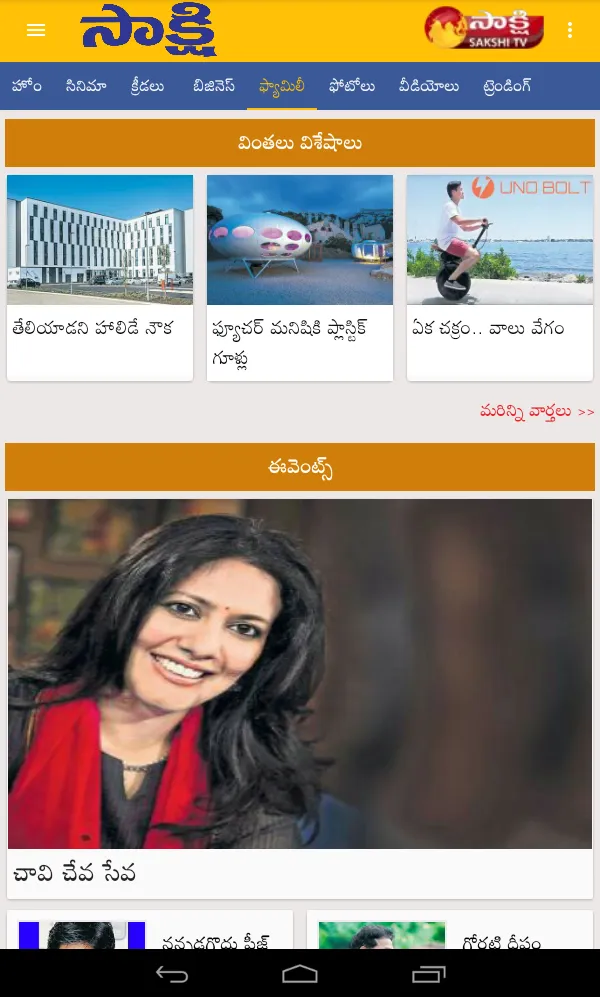Select the ఫ్యామిలీ tab
This screenshot has width=600, height=997.
click(x=282, y=86)
